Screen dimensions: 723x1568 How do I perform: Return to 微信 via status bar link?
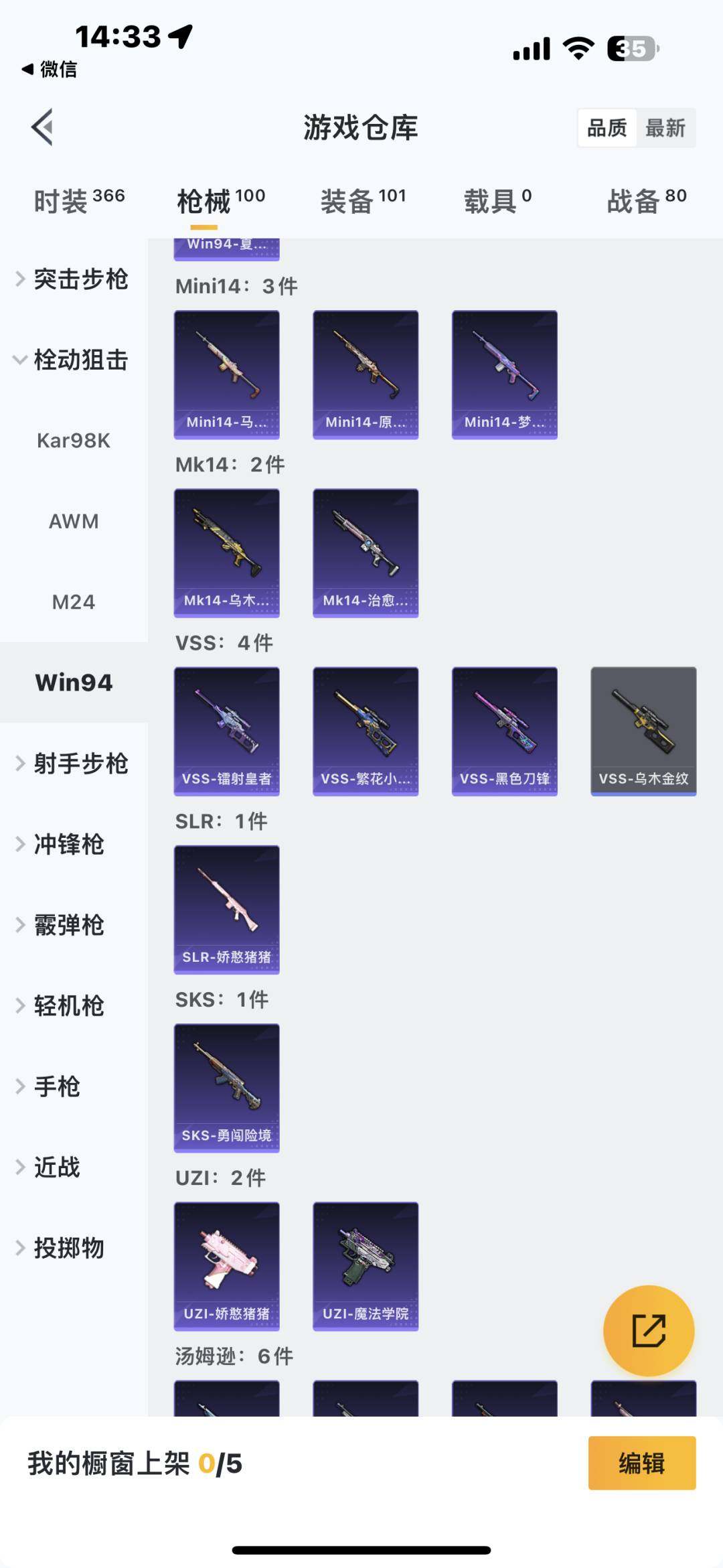click(x=49, y=70)
